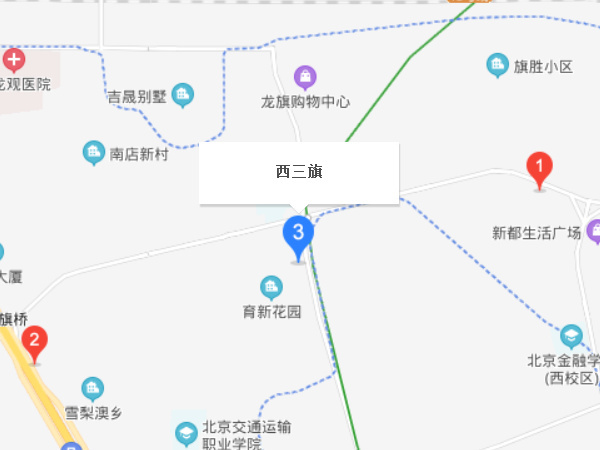
Task: Tap the red marker numbered 1
Action: 539,168
